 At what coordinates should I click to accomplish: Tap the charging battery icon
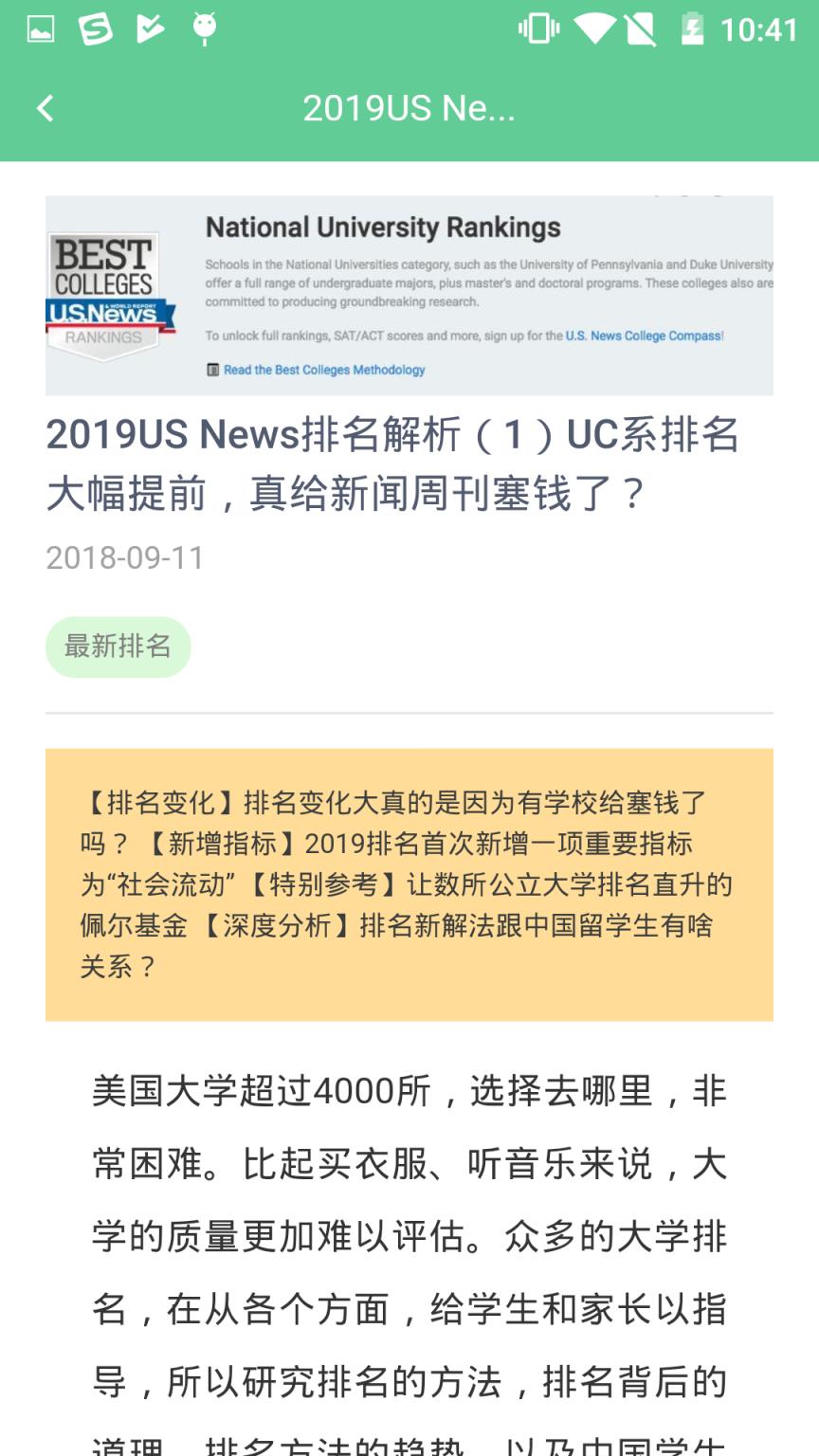691,29
